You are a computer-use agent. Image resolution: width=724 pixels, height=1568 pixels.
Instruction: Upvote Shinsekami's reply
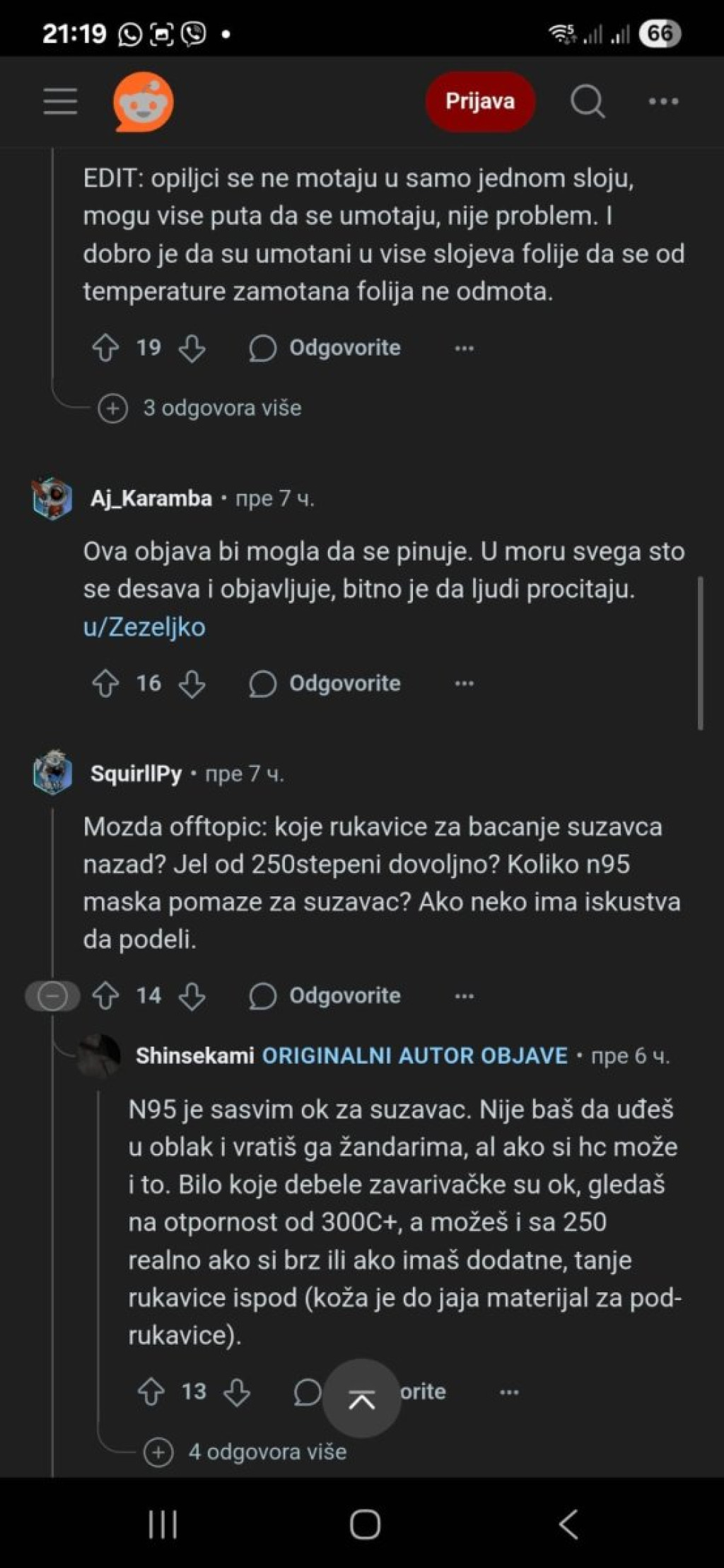pos(151,1392)
